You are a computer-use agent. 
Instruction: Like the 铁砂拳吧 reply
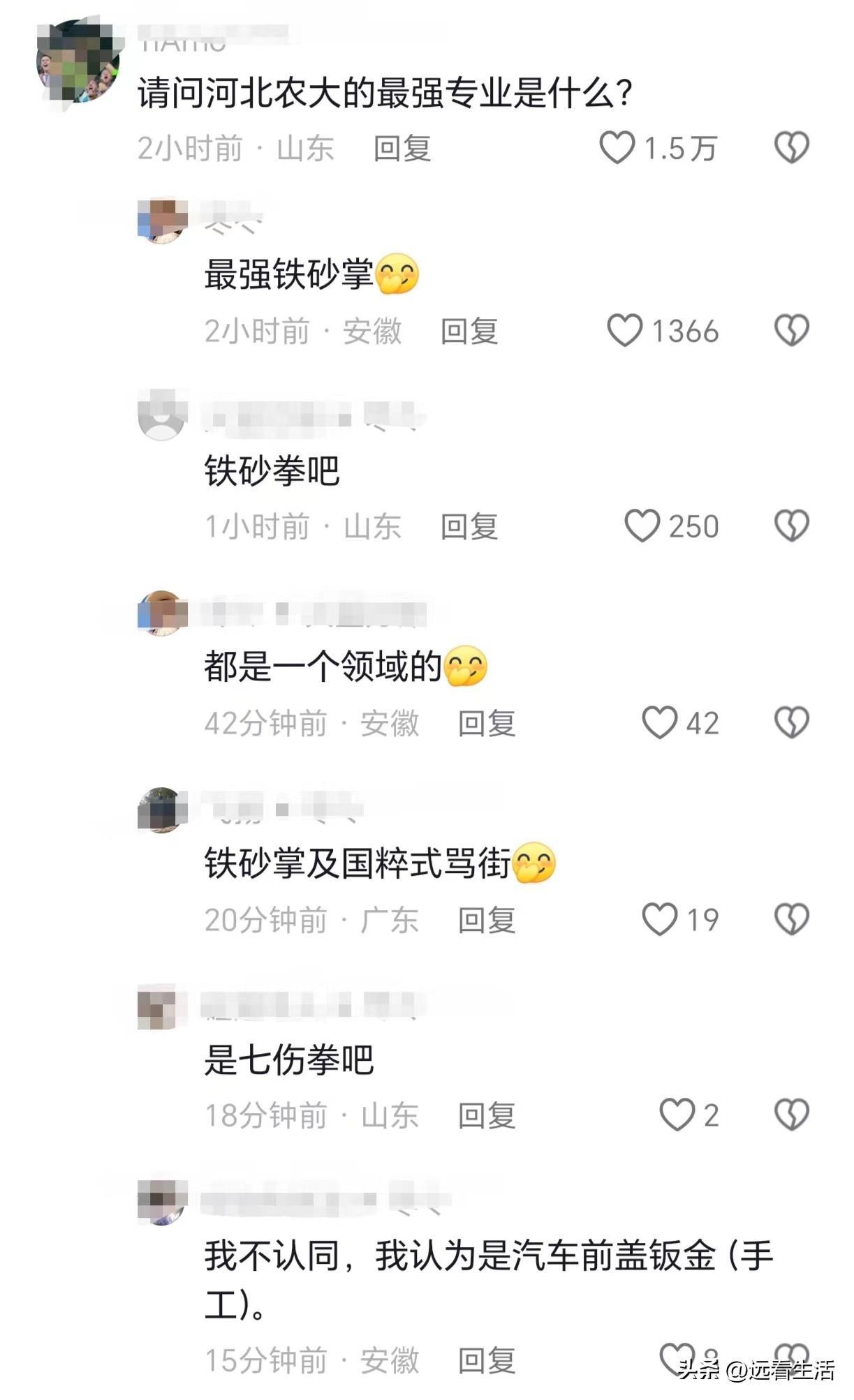click(642, 526)
